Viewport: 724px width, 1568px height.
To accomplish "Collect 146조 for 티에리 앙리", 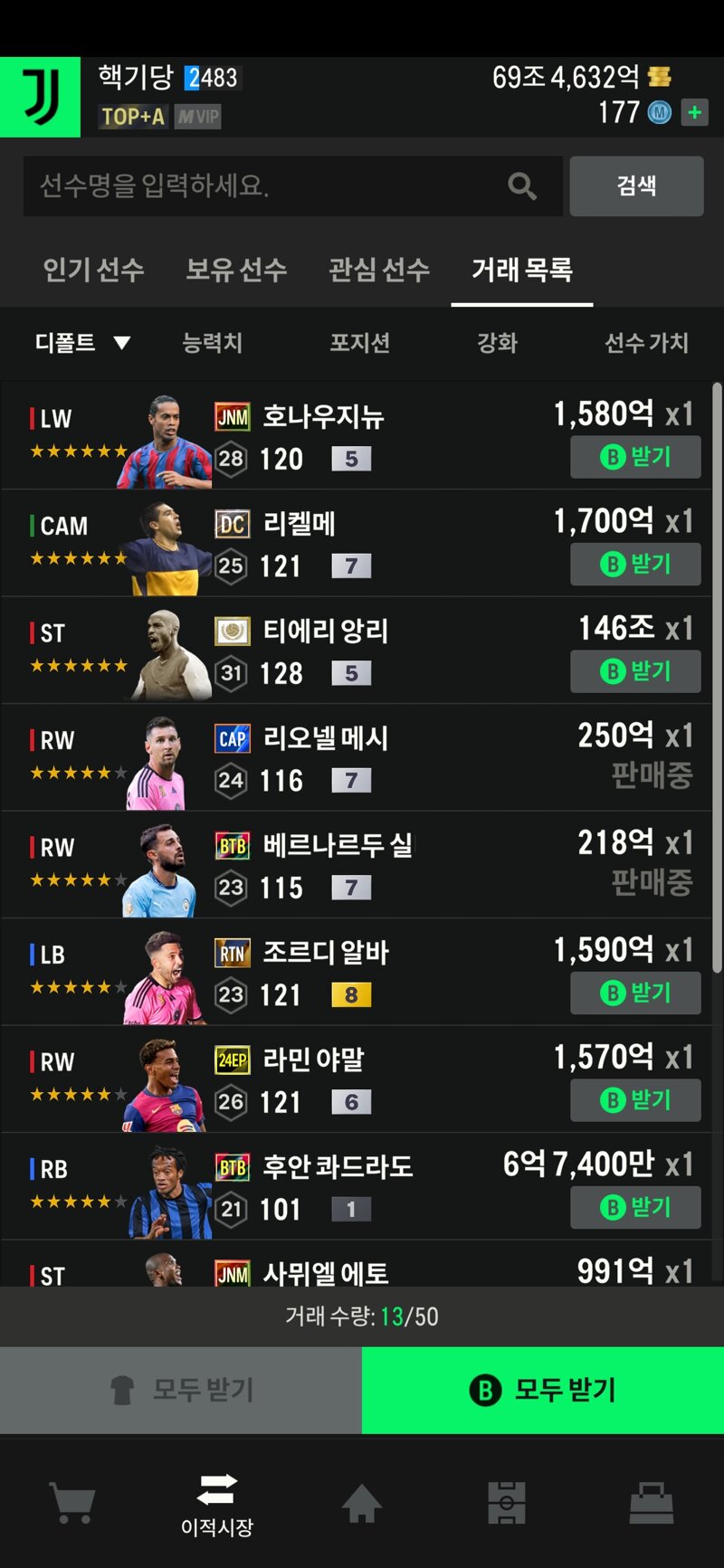I will click(635, 671).
